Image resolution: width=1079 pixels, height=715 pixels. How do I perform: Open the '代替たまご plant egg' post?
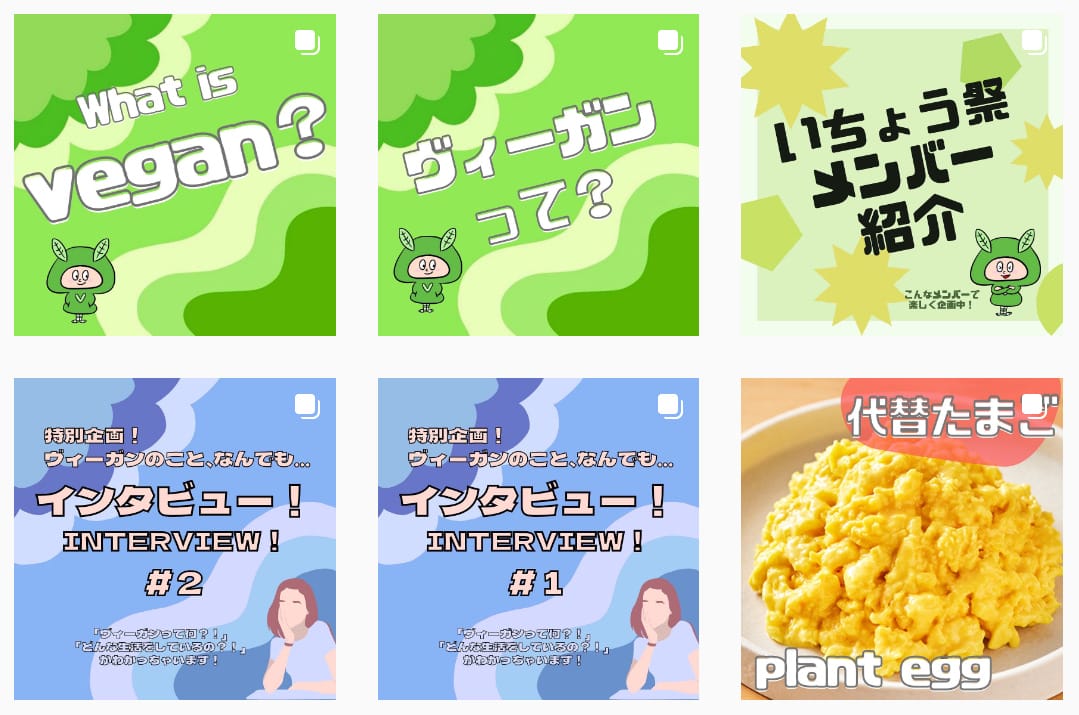(901, 538)
